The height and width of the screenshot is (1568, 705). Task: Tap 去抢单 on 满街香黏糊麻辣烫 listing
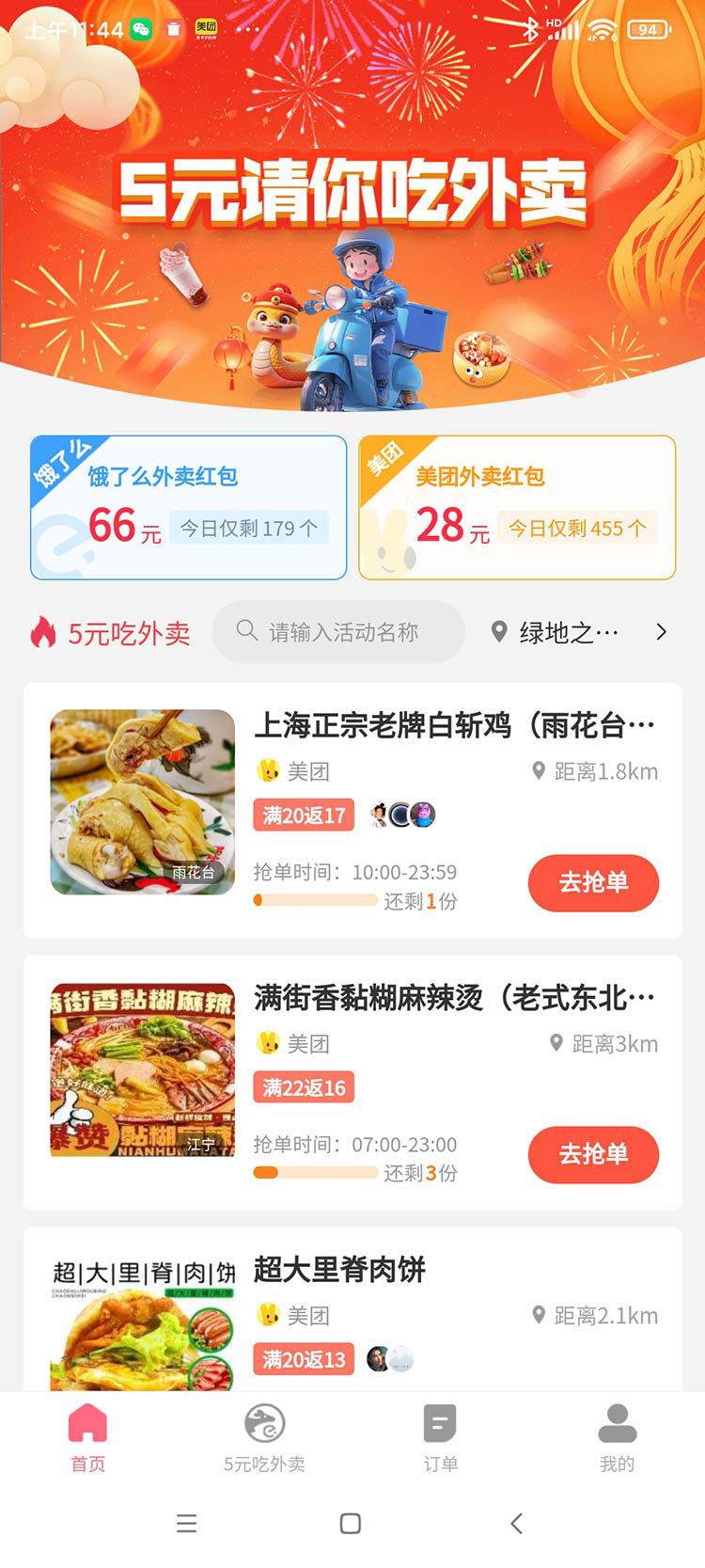593,1155
